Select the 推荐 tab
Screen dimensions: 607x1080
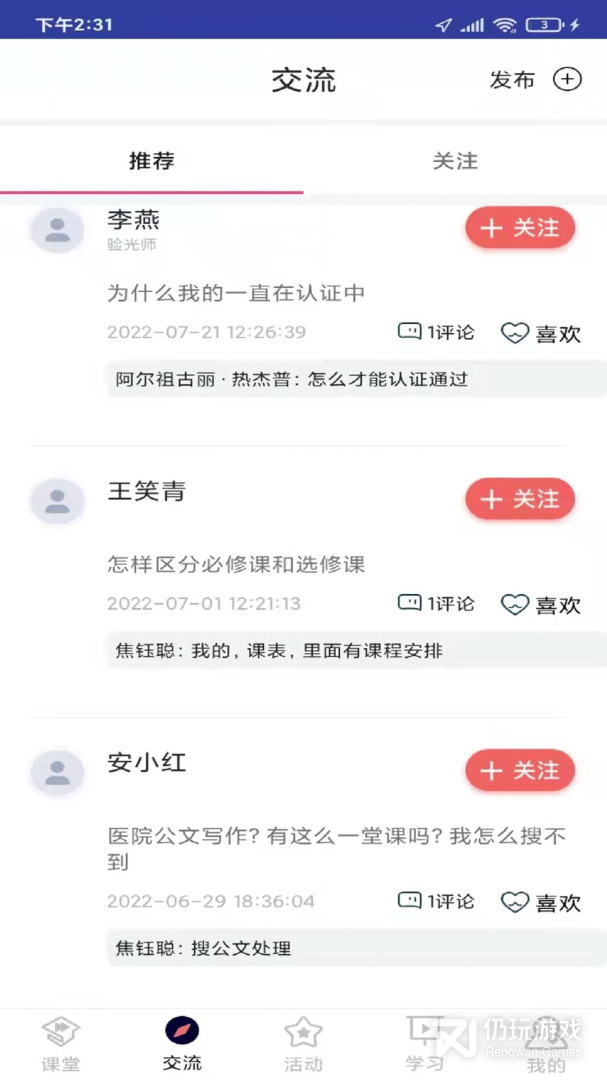[x=152, y=161]
